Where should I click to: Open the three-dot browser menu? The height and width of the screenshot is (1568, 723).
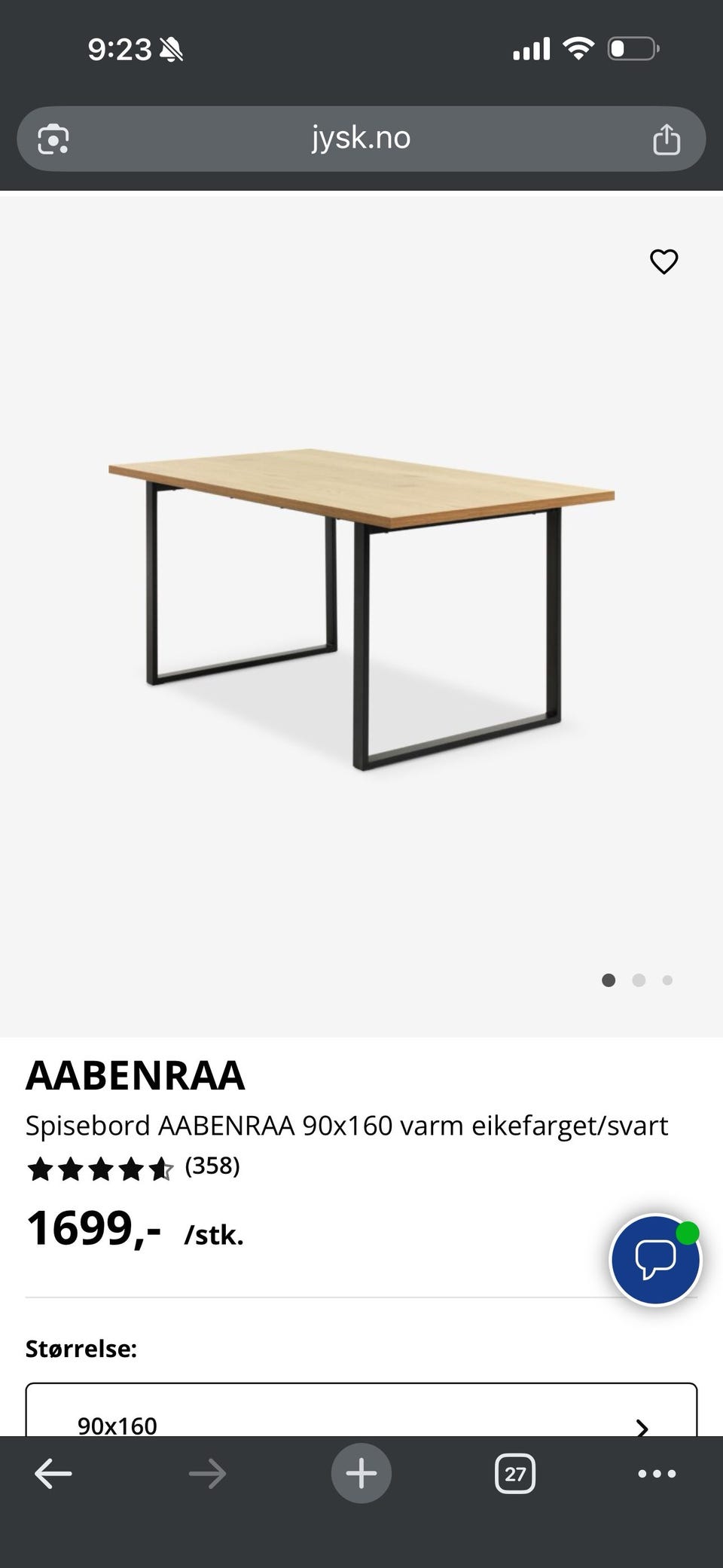657,1475
